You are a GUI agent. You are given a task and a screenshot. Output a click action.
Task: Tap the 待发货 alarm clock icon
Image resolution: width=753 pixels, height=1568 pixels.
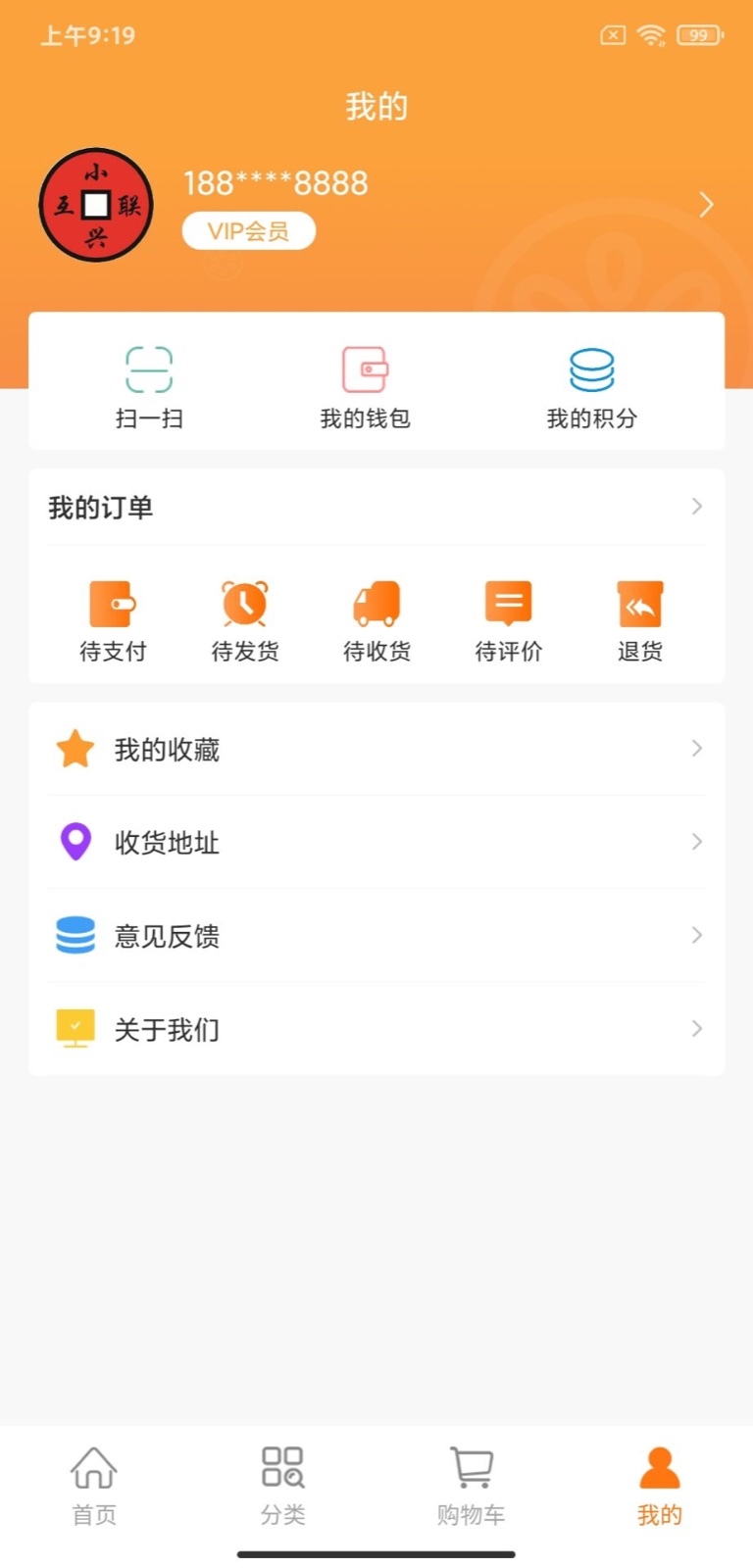[244, 603]
